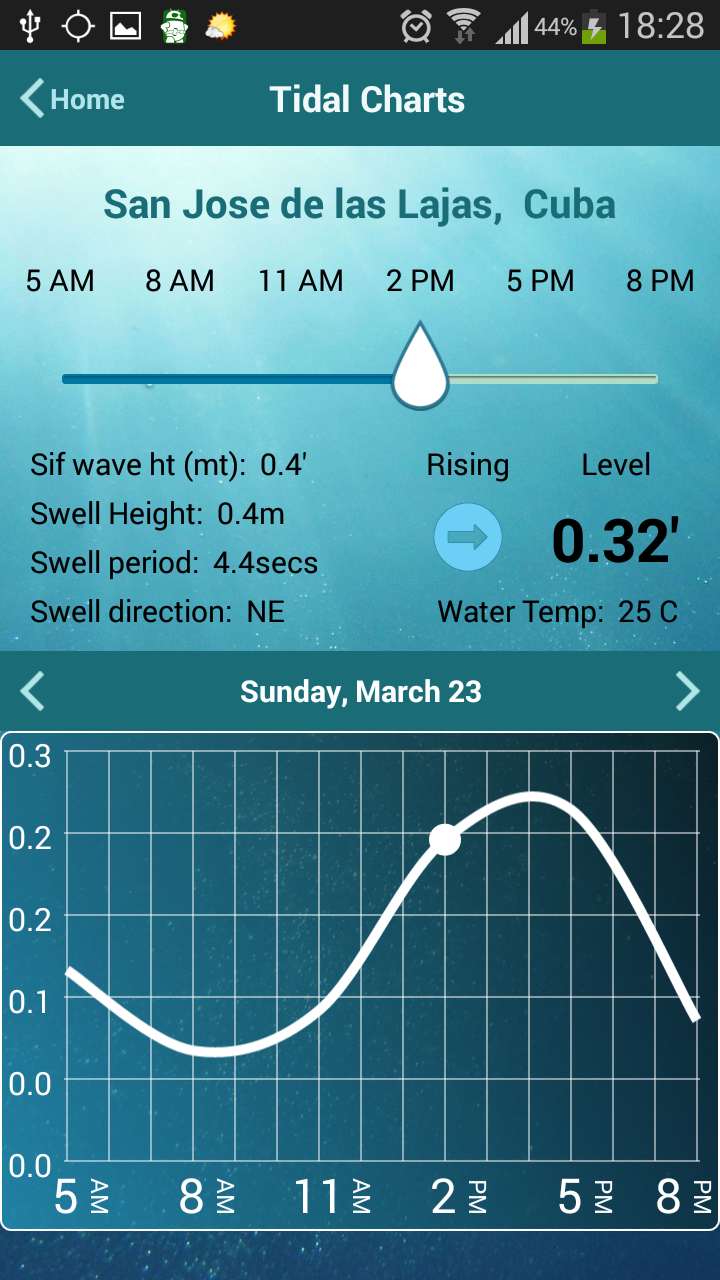Tap the water droplet slider handle
This screenshot has height=1280, width=720.
[420, 363]
